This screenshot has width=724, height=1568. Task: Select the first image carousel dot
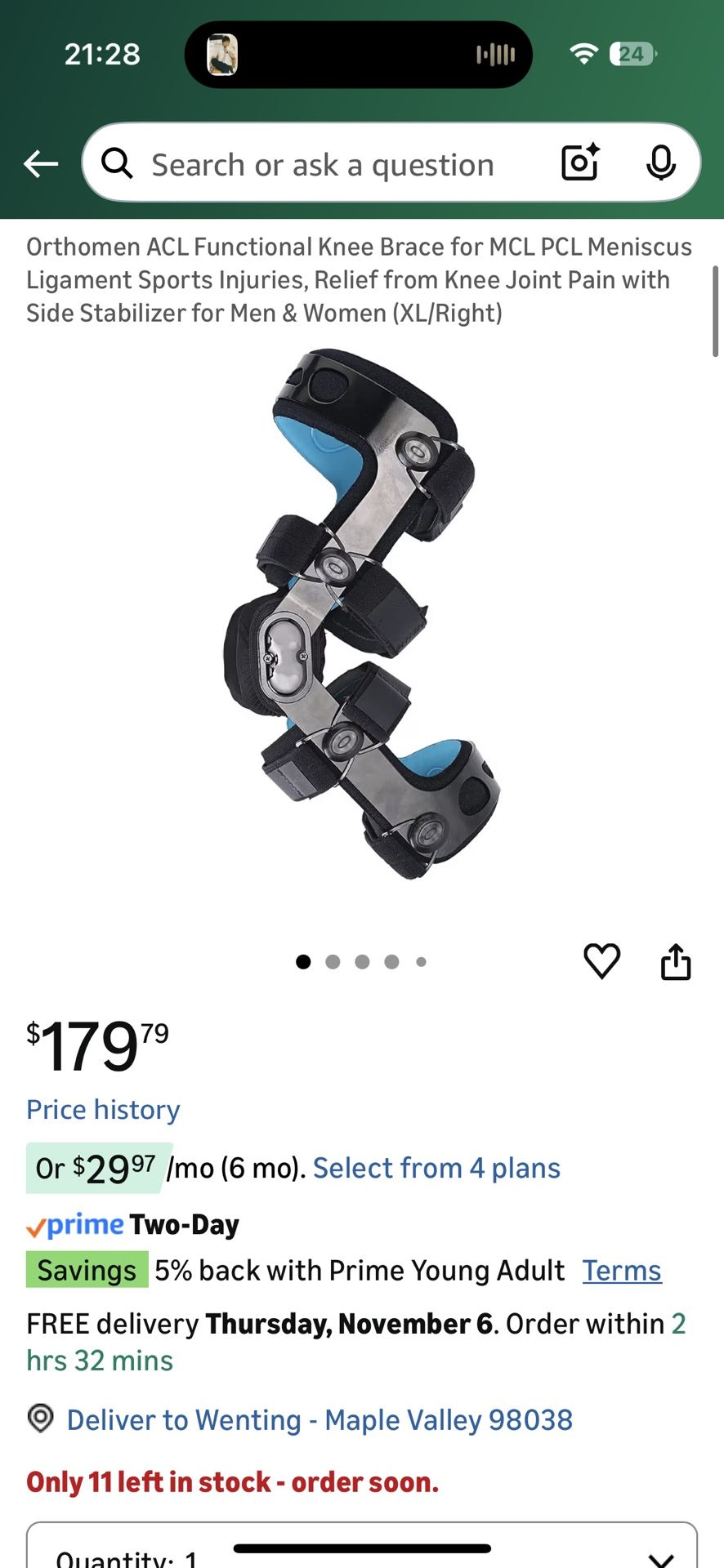click(303, 962)
